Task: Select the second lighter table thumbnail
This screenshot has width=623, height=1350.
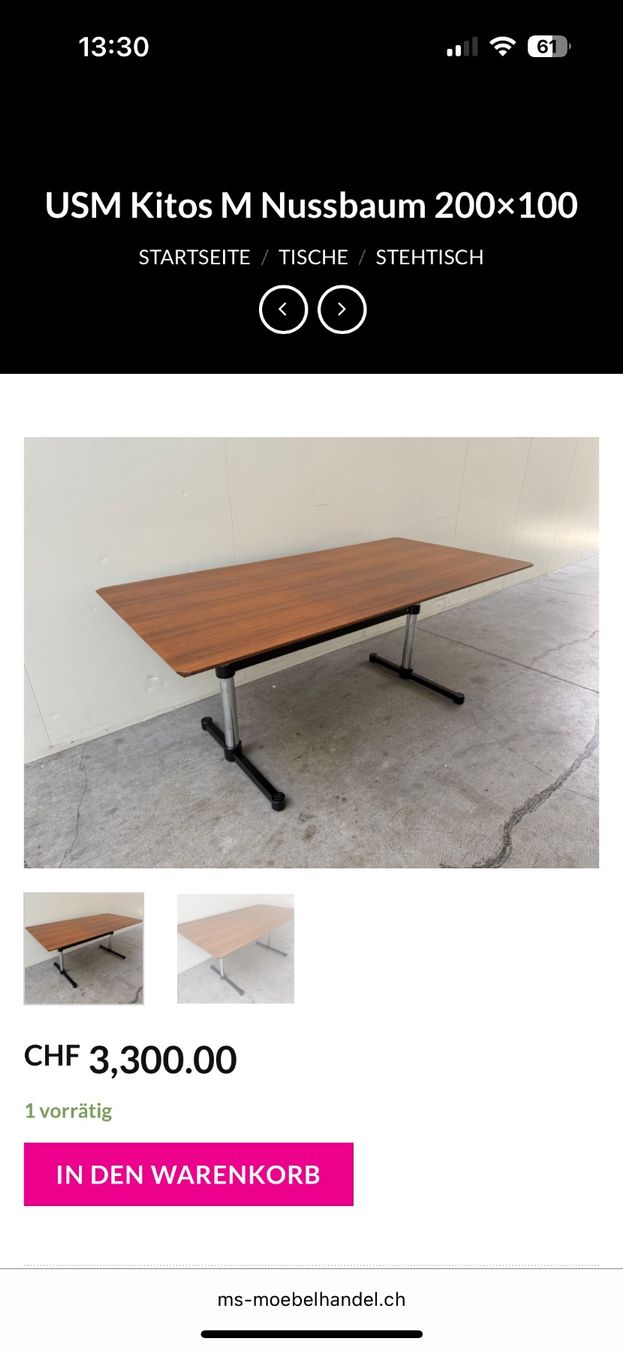Action: (236, 948)
